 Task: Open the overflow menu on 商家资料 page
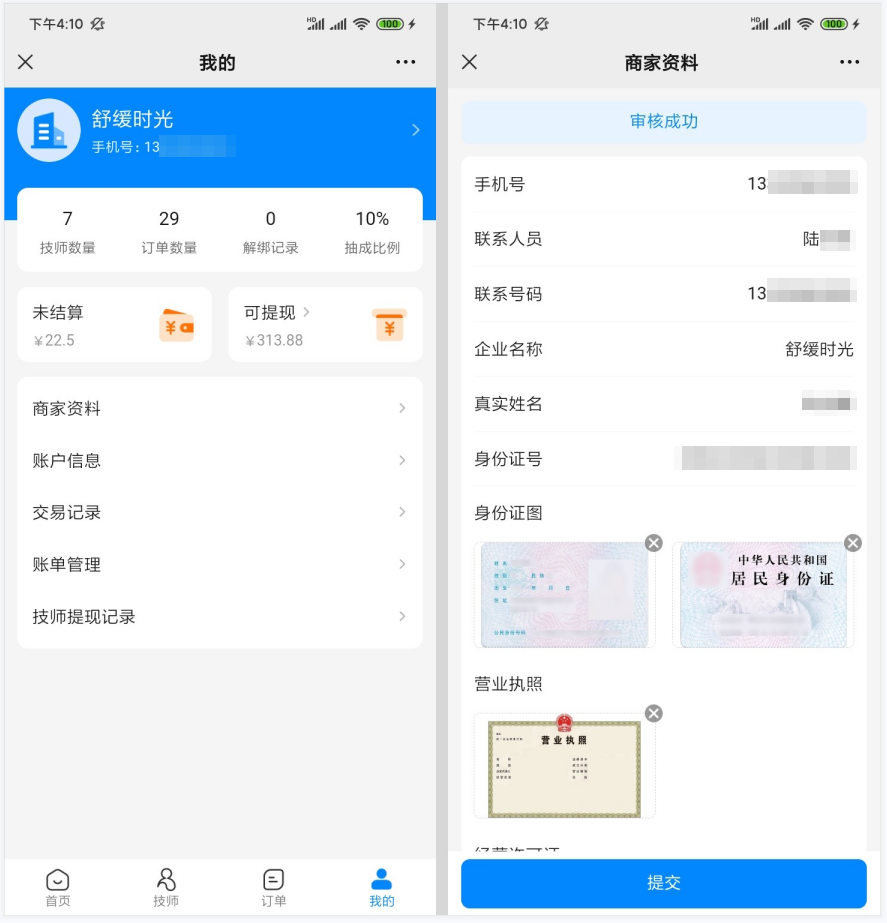tap(849, 62)
